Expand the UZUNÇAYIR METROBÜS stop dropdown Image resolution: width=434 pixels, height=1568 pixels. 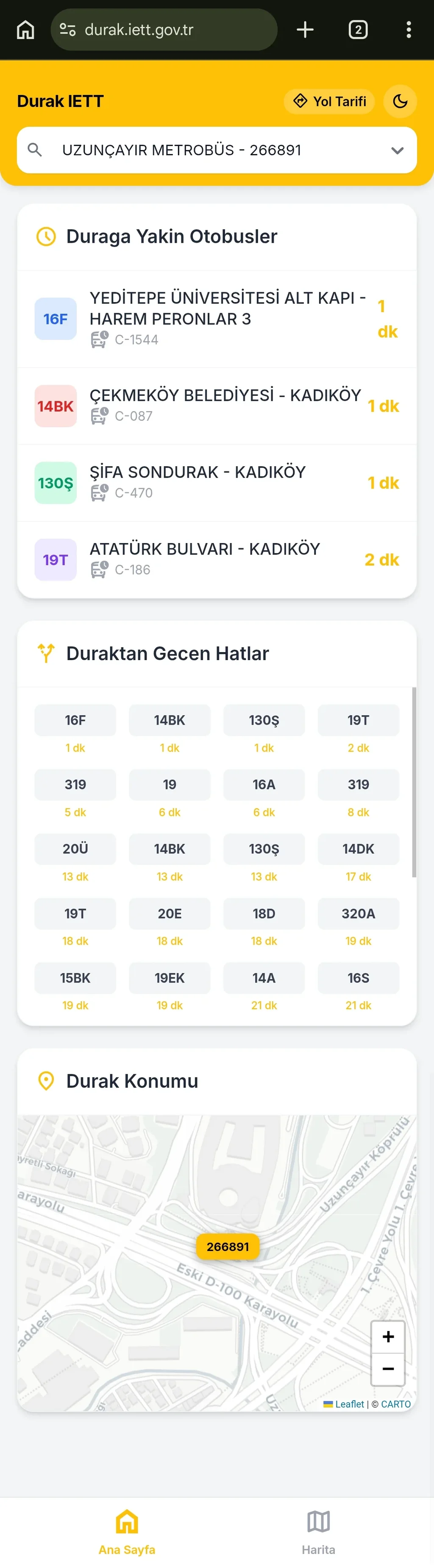click(x=397, y=150)
